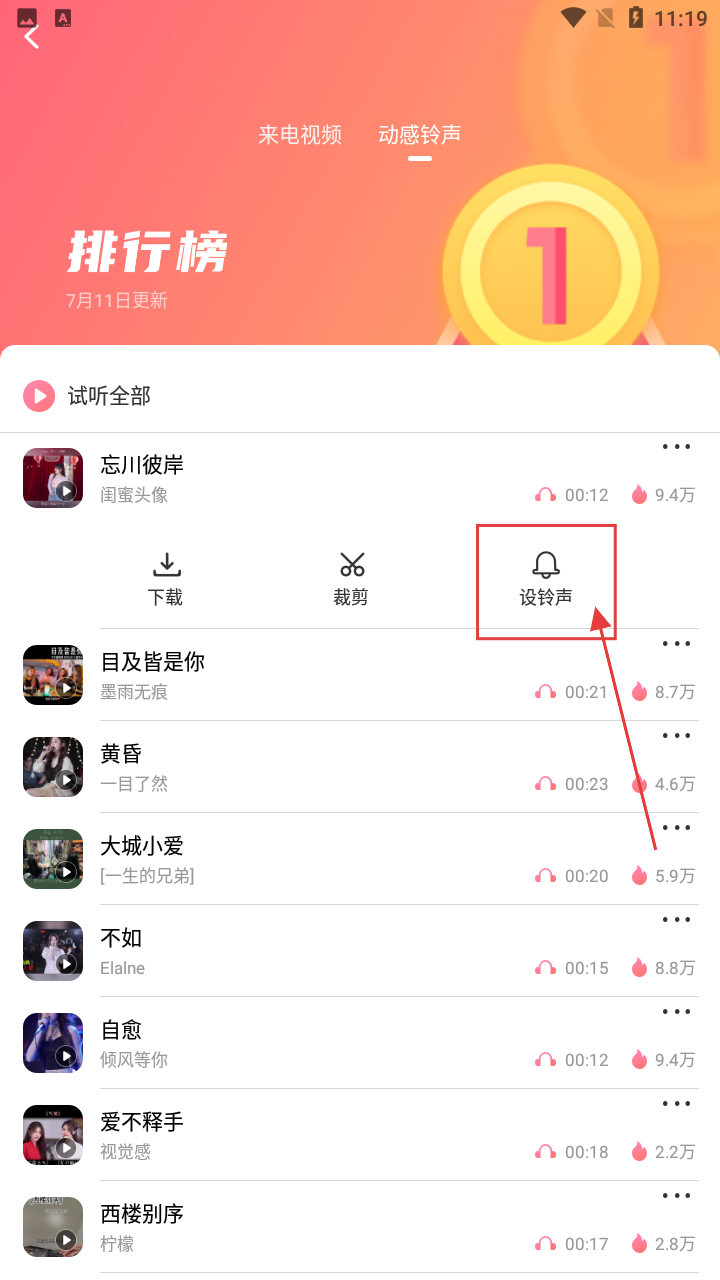
Task: Open the 爱不释手 ringtone row
Action: [x=300, y=1135]
